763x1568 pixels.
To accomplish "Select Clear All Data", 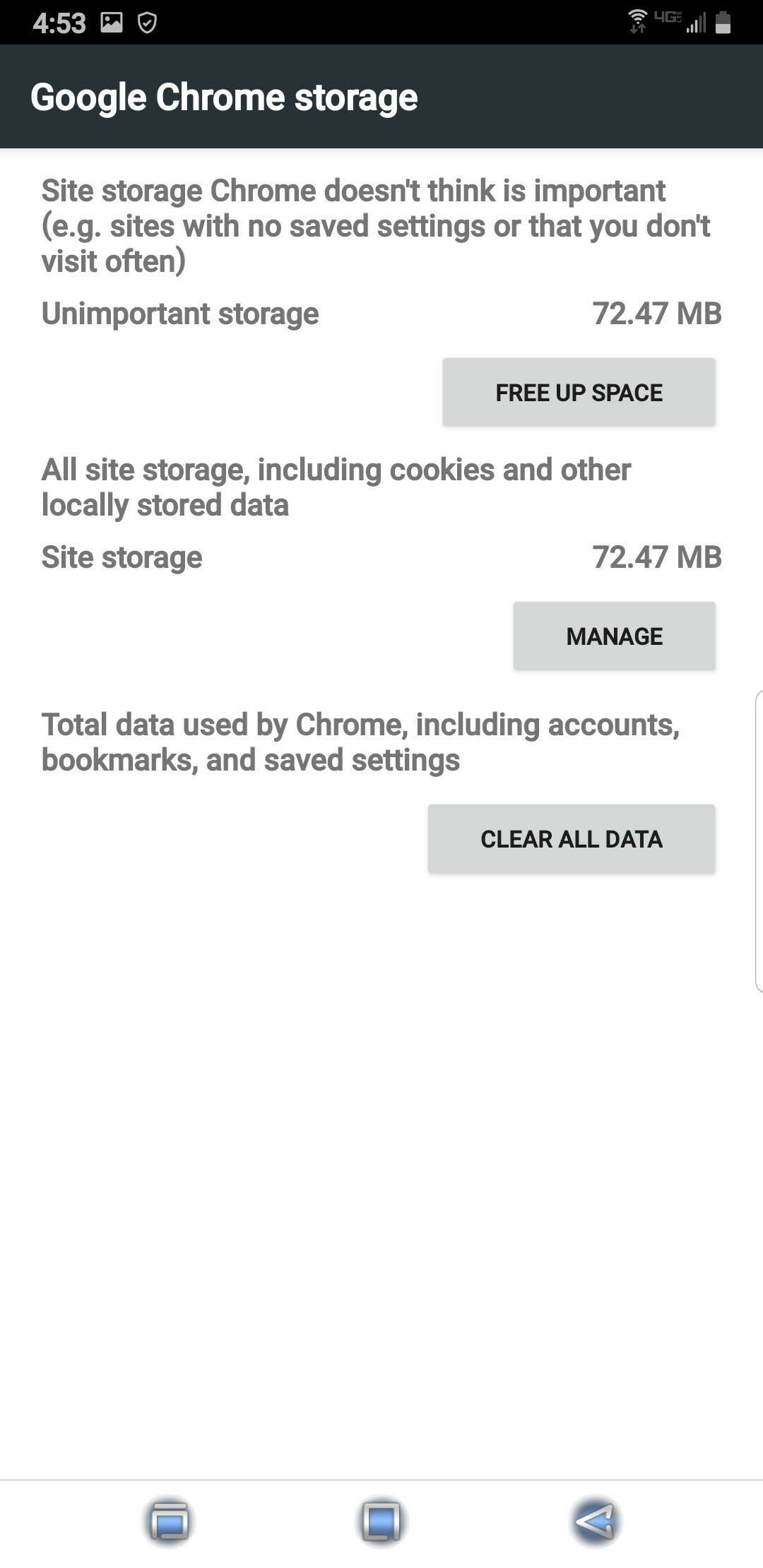I will click(572, 838).
